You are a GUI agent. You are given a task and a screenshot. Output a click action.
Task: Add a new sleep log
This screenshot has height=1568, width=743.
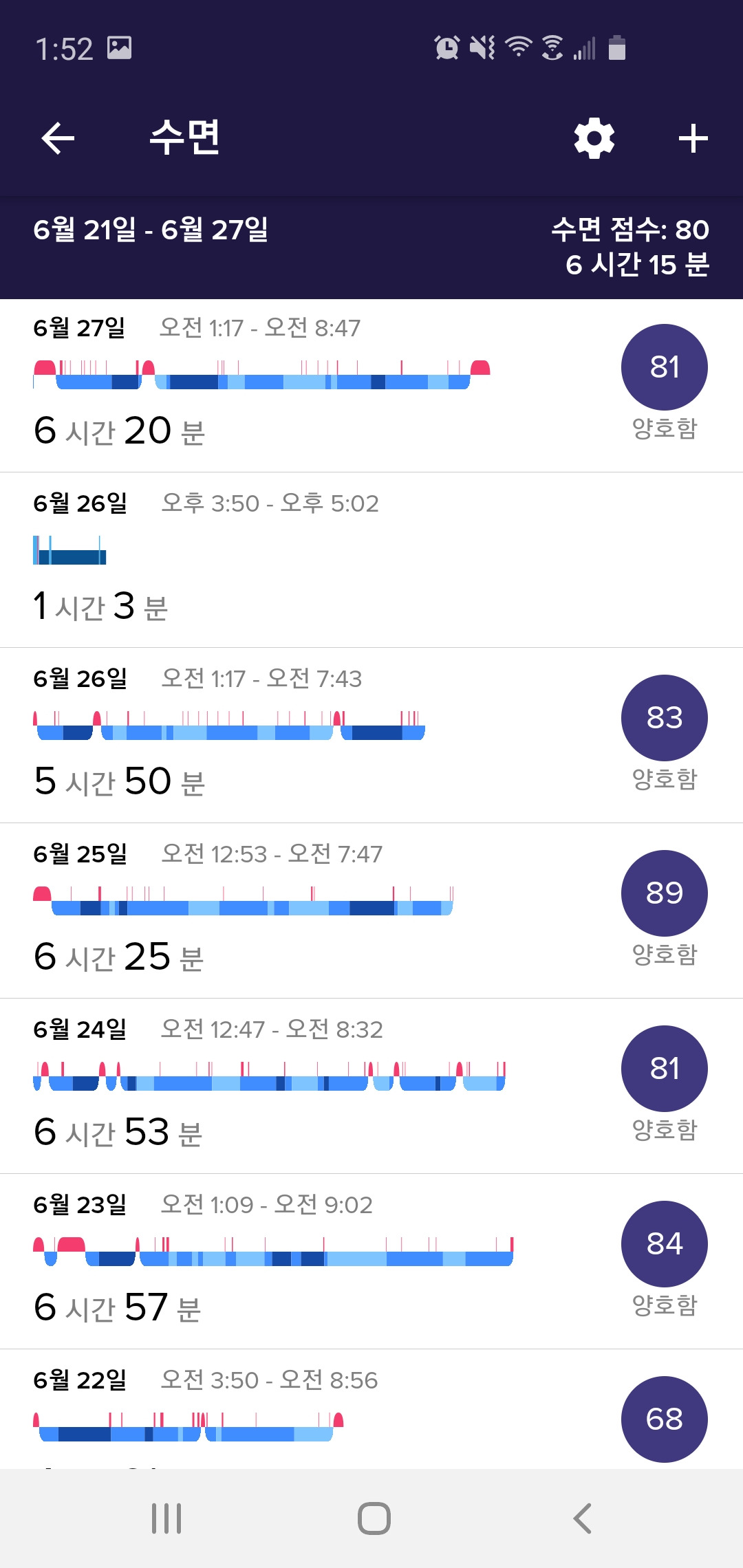693,138
